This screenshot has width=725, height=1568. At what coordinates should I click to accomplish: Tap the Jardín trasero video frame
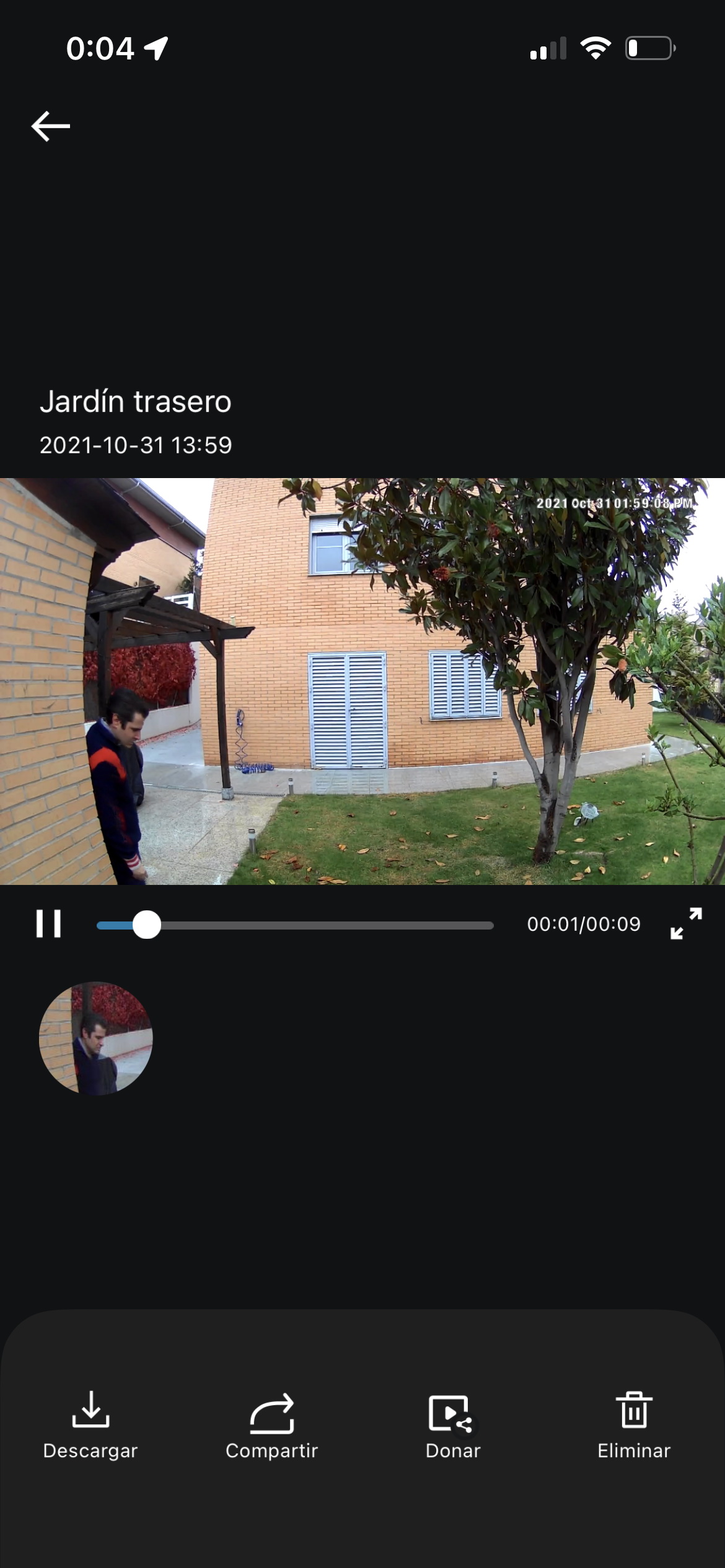(x=362, y=681)
